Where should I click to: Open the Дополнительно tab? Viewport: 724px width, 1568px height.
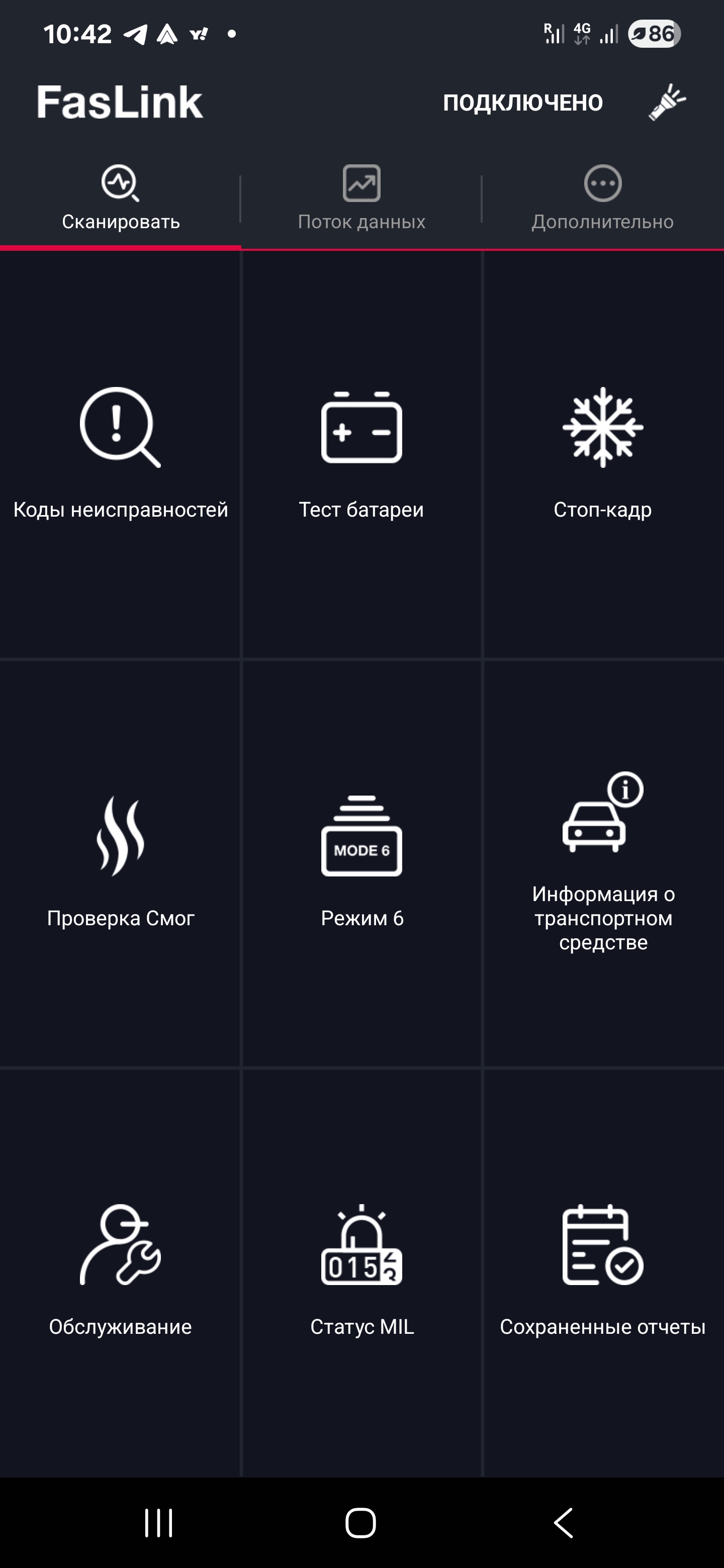(x=602, y=199)
